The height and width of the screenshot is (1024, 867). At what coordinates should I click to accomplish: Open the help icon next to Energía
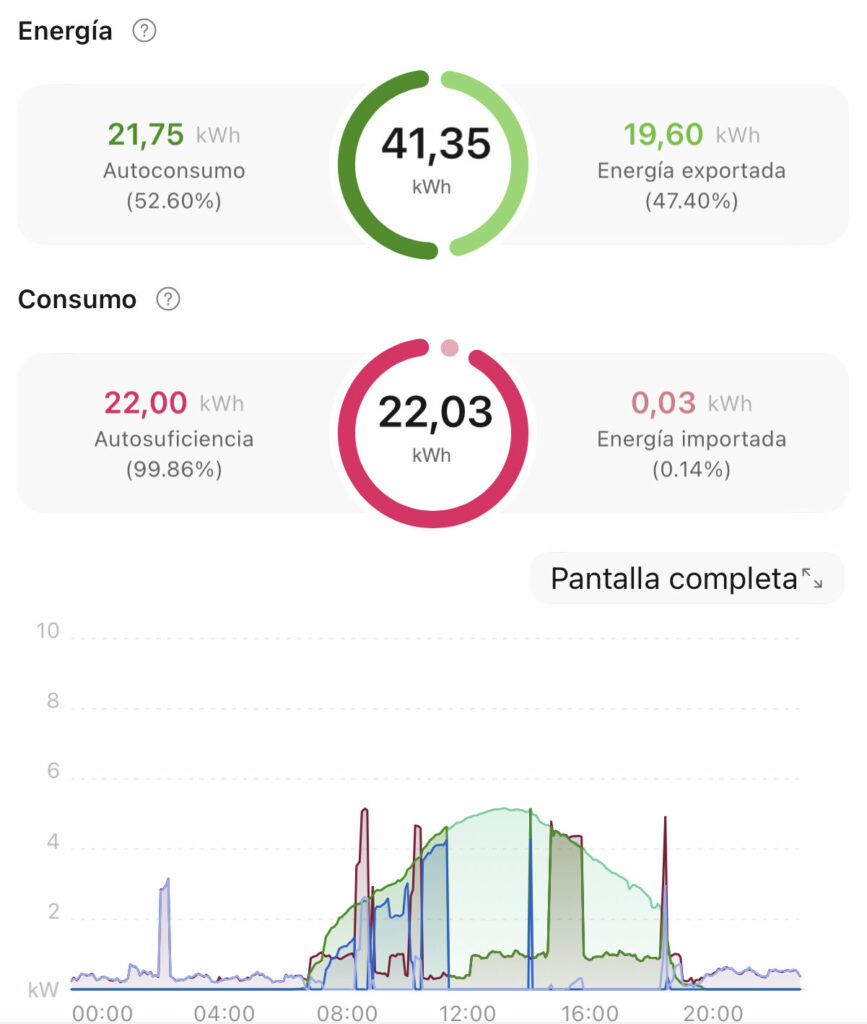tap(145, 31)
